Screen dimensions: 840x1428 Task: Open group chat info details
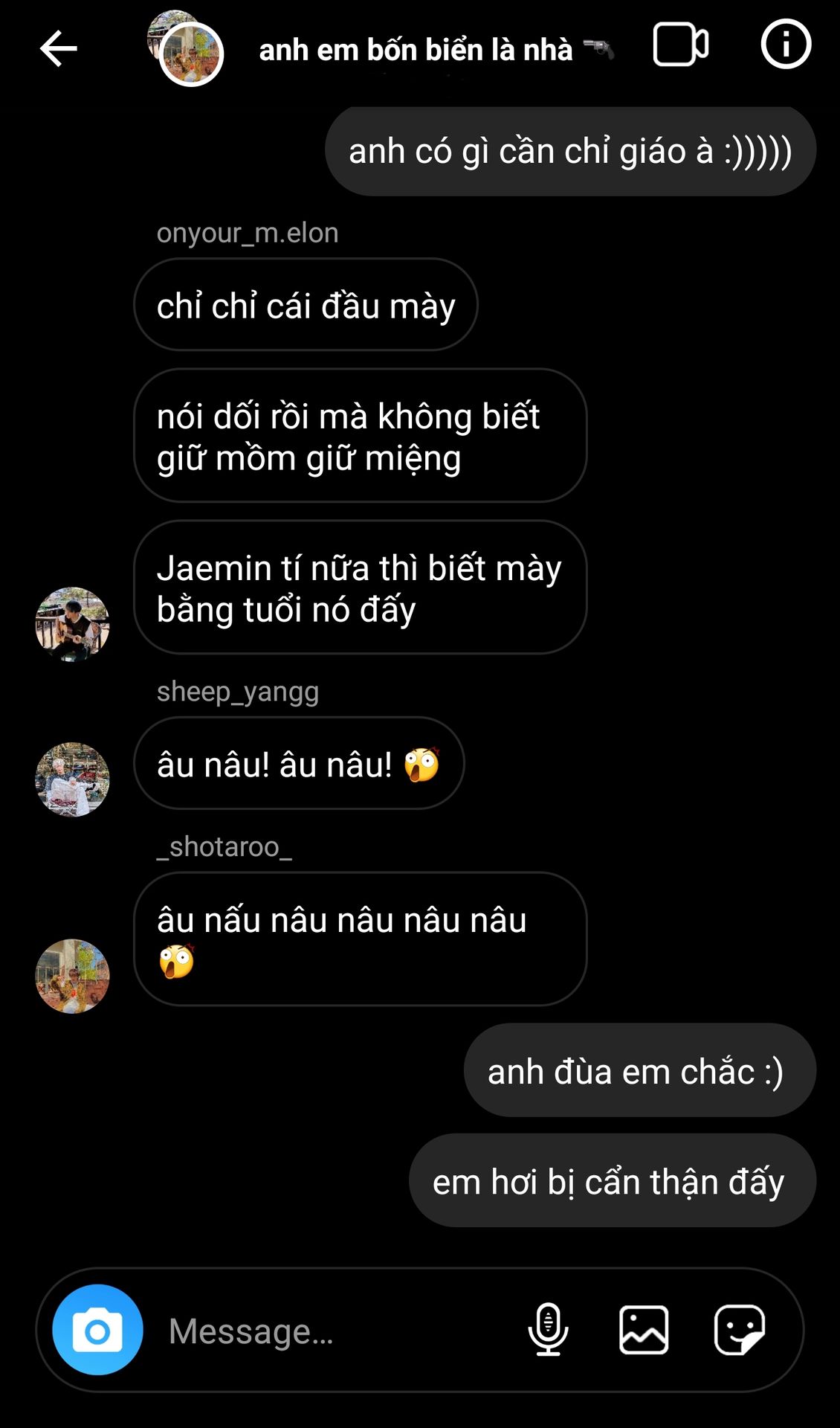(786, 45)
